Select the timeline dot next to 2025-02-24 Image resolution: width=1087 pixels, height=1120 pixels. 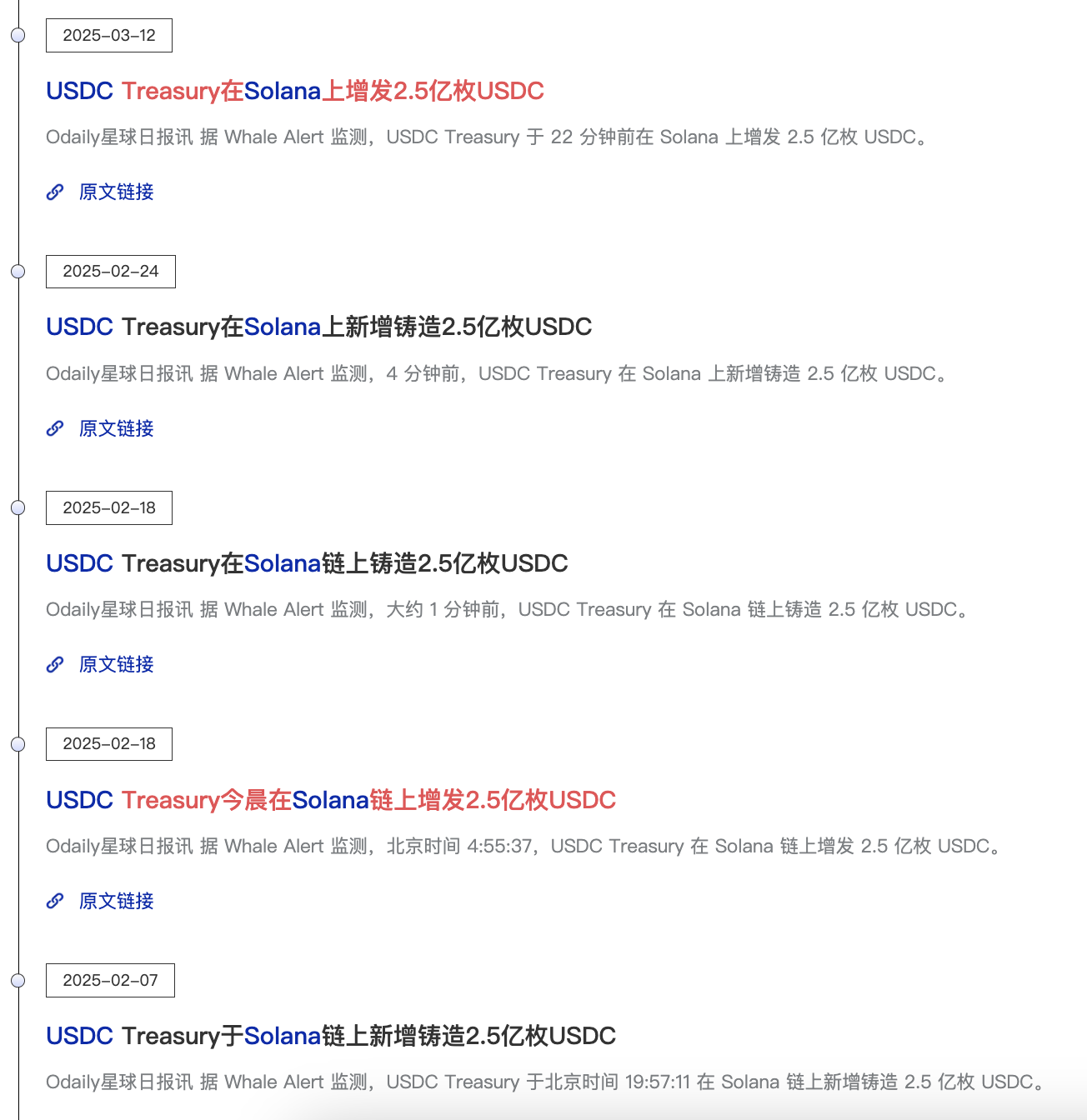(x=18, y=271)
